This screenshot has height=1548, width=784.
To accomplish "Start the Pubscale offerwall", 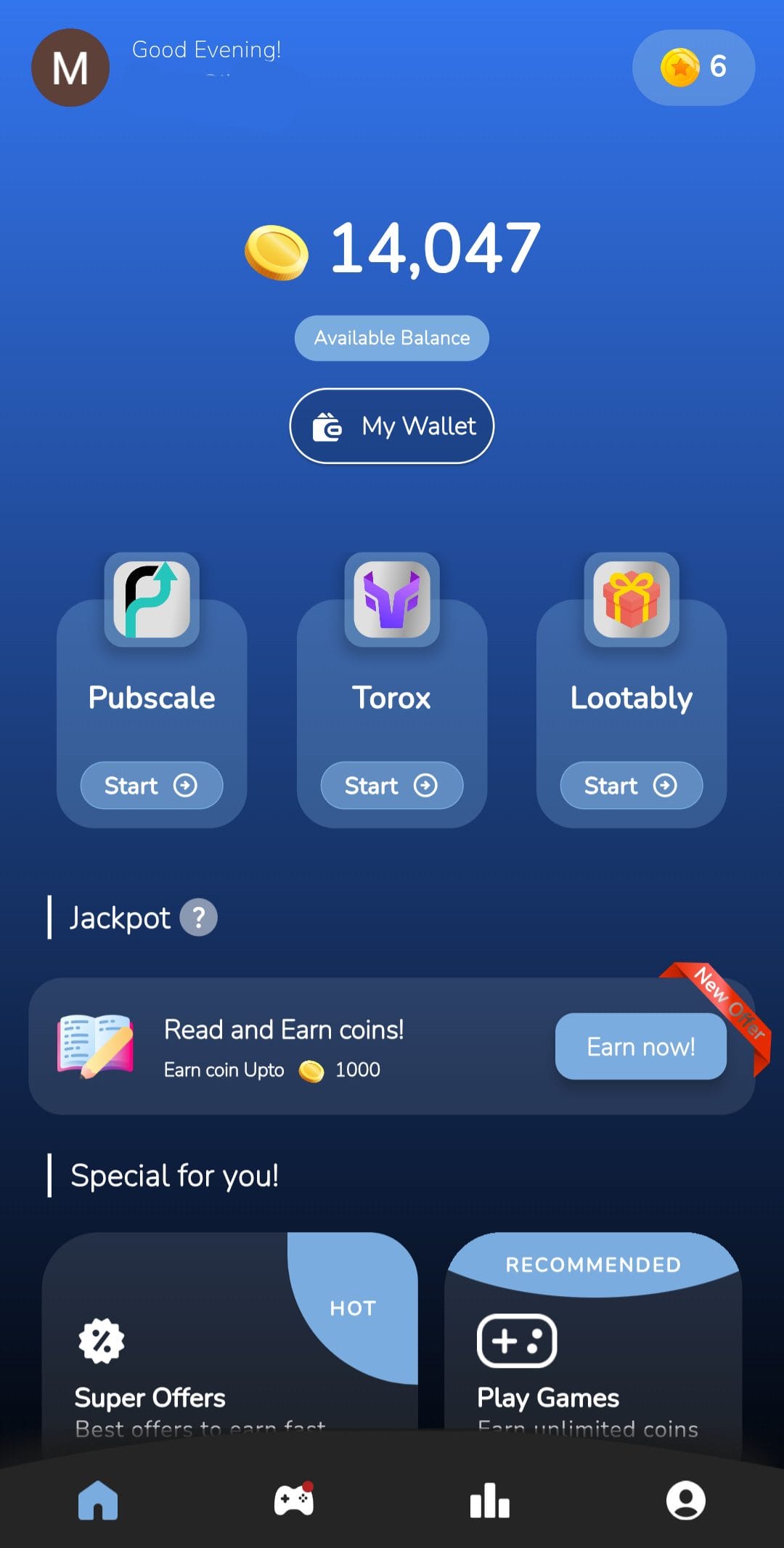I will [151, 785].
